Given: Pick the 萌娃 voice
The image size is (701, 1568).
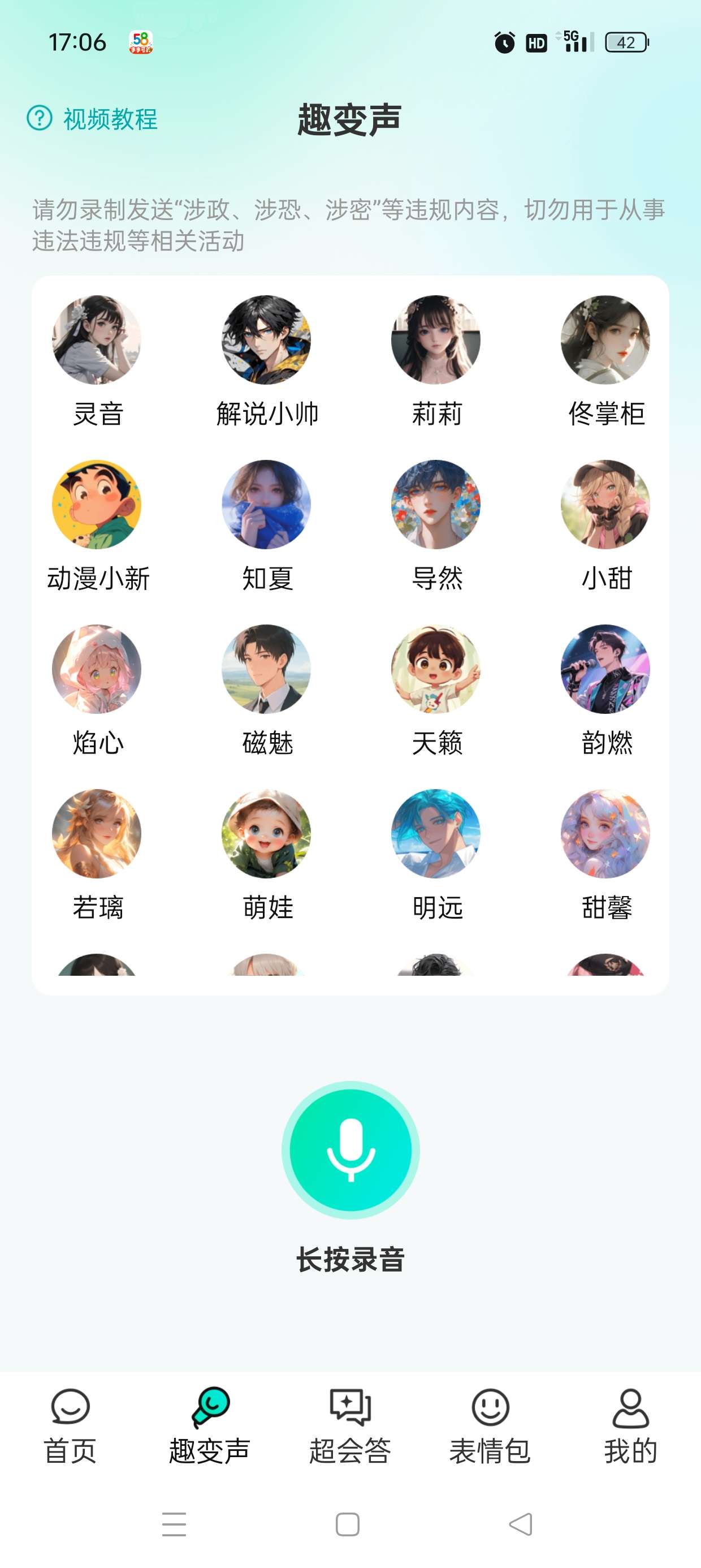Looking at the screenshot, I should coord(266,834).
